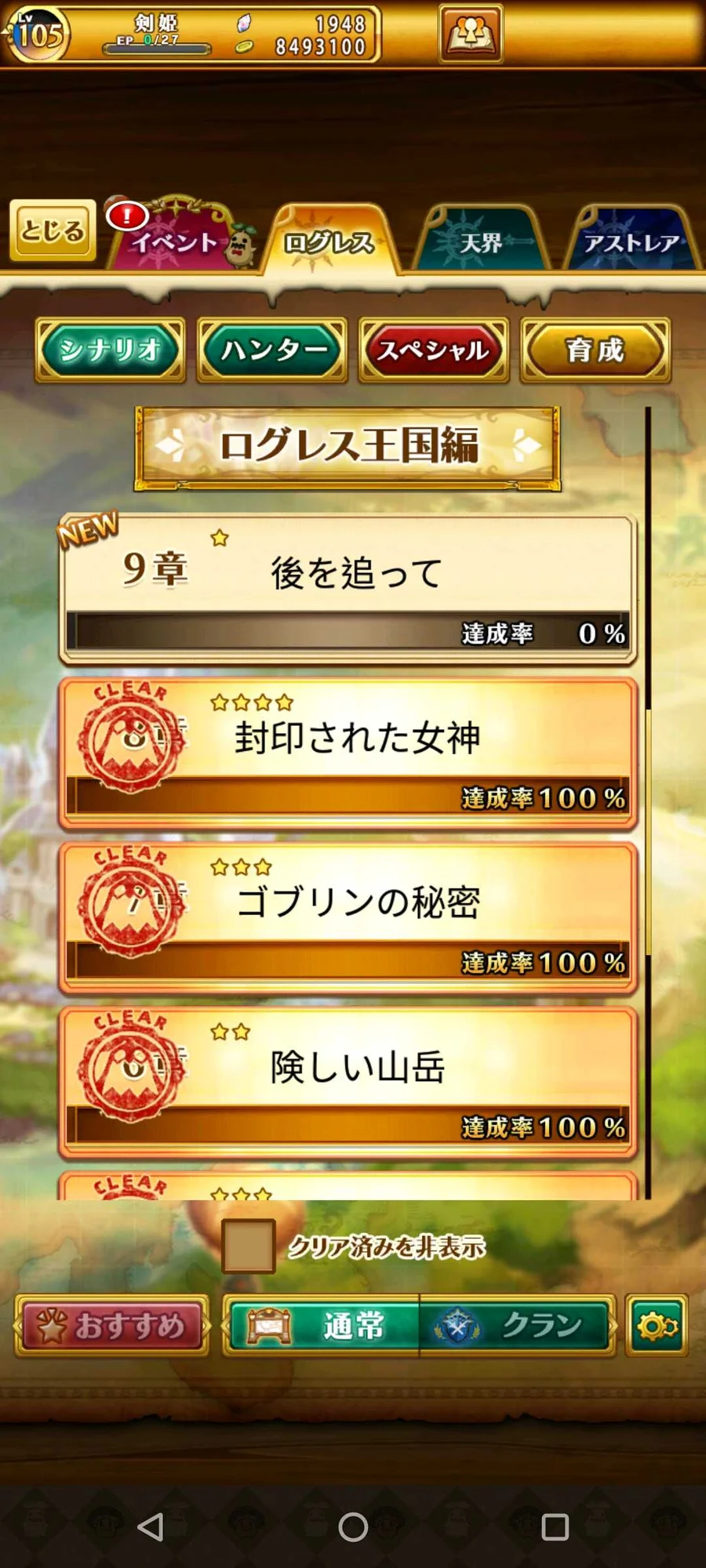Choose the ハンター category

272,350
